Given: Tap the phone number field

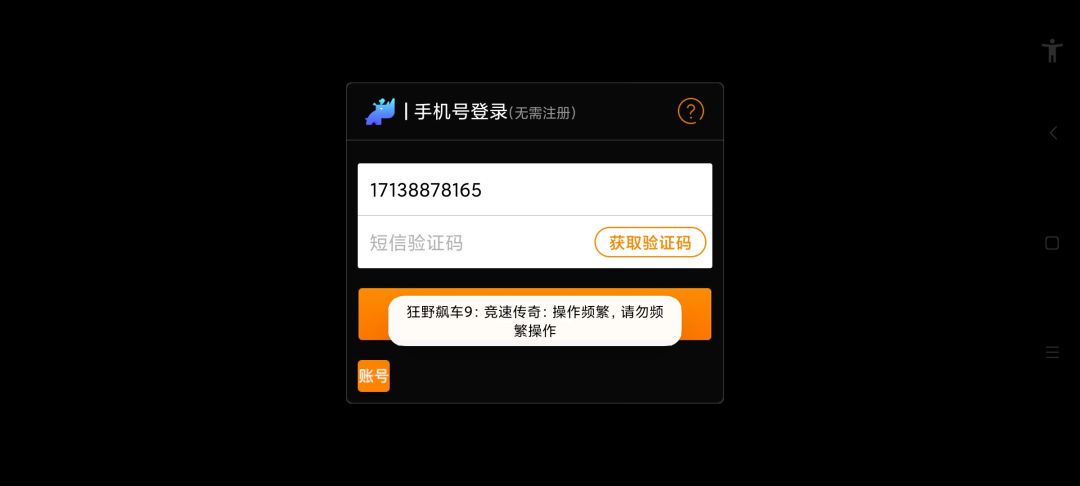Looking at the screenshot, I should click(x=534, y=189).
